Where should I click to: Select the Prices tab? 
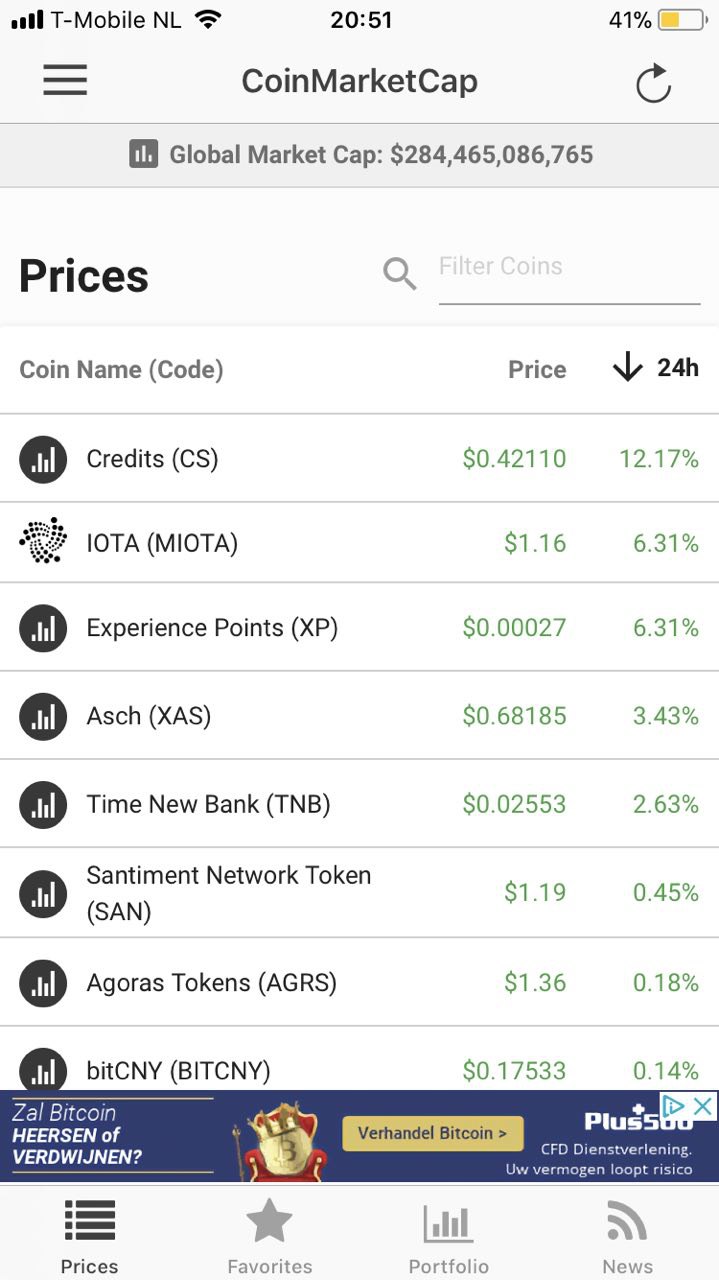coord(90,1236)
